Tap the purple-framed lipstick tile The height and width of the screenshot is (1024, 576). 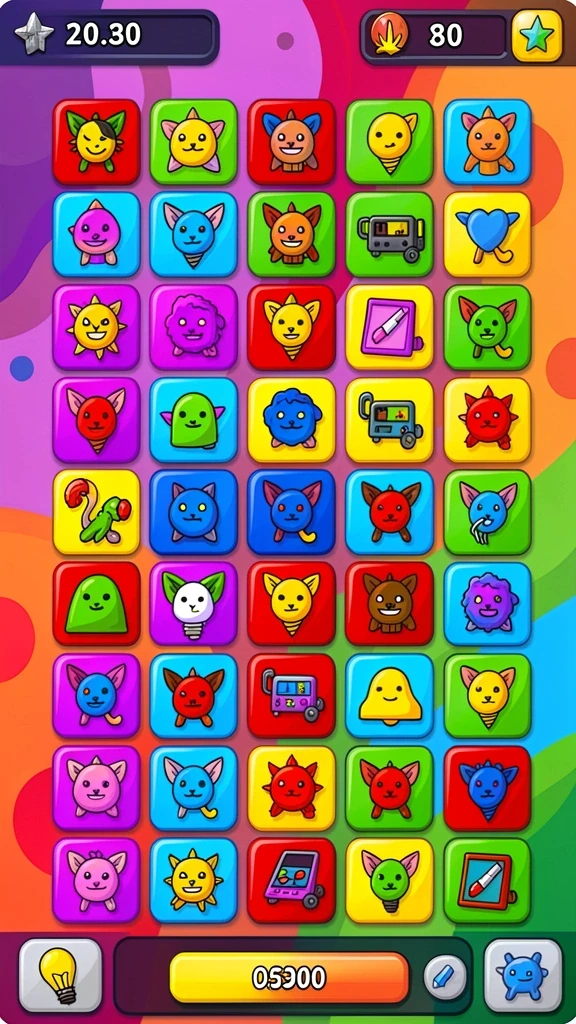point(389,327)
